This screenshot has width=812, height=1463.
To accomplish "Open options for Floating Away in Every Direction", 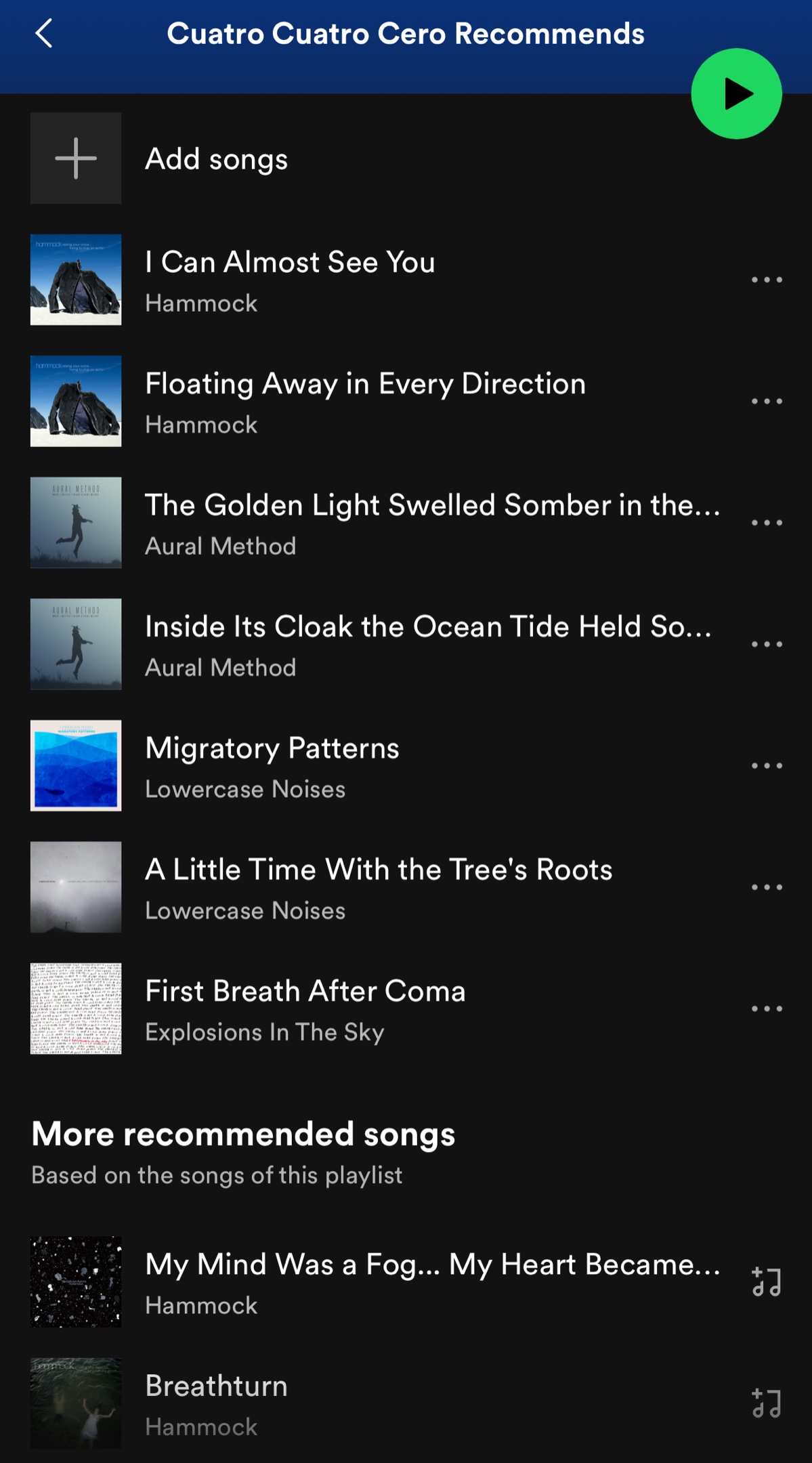I will 766,401.
